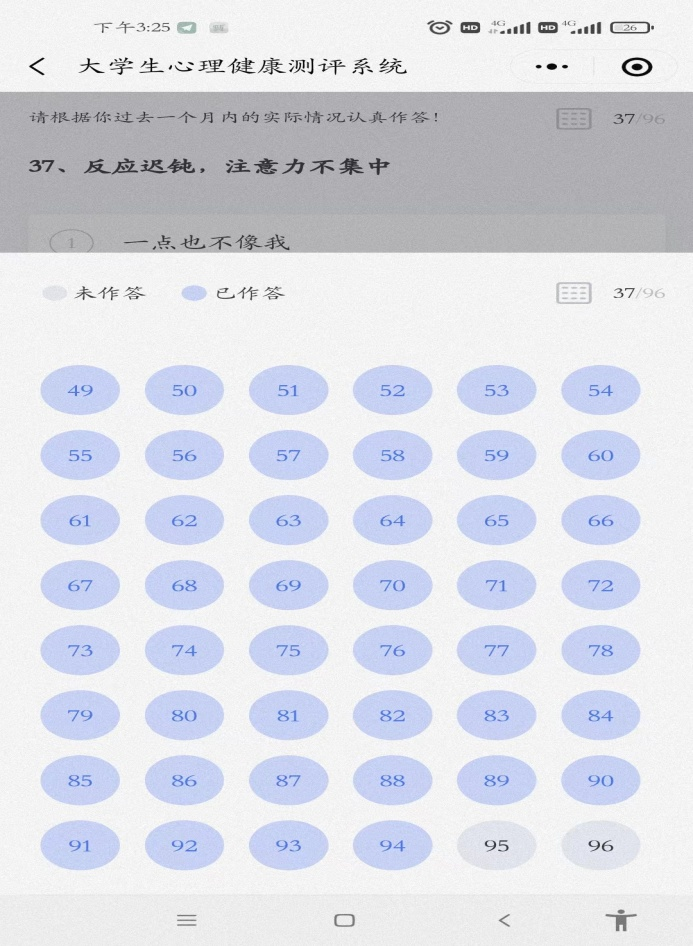Jump to question 52
Image resolution: width=693 pixels, height=946 pixels.
[x=392, y=390]
